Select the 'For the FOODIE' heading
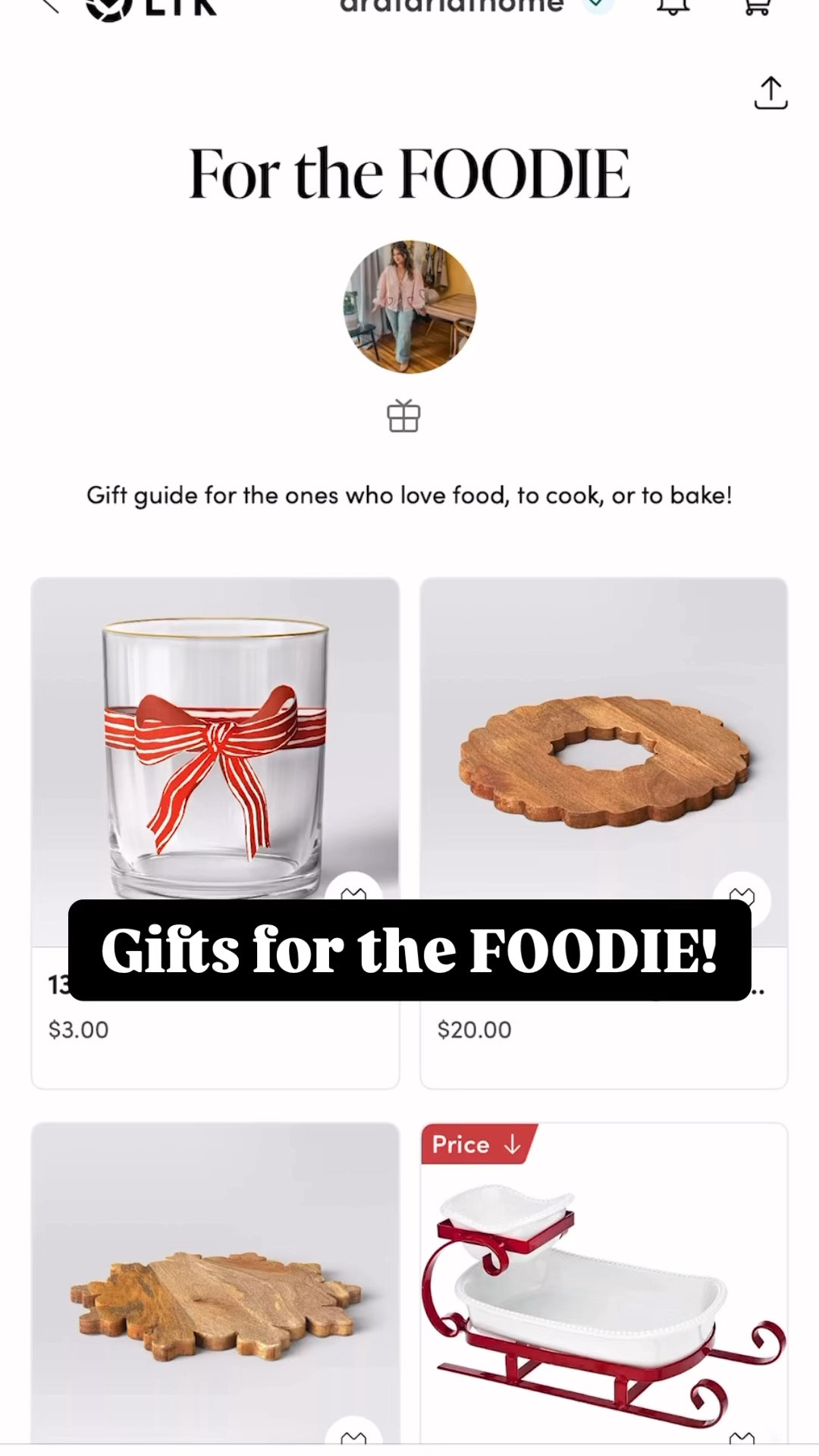The height and width of the screenshot is (1456, 819). [409, 173]
